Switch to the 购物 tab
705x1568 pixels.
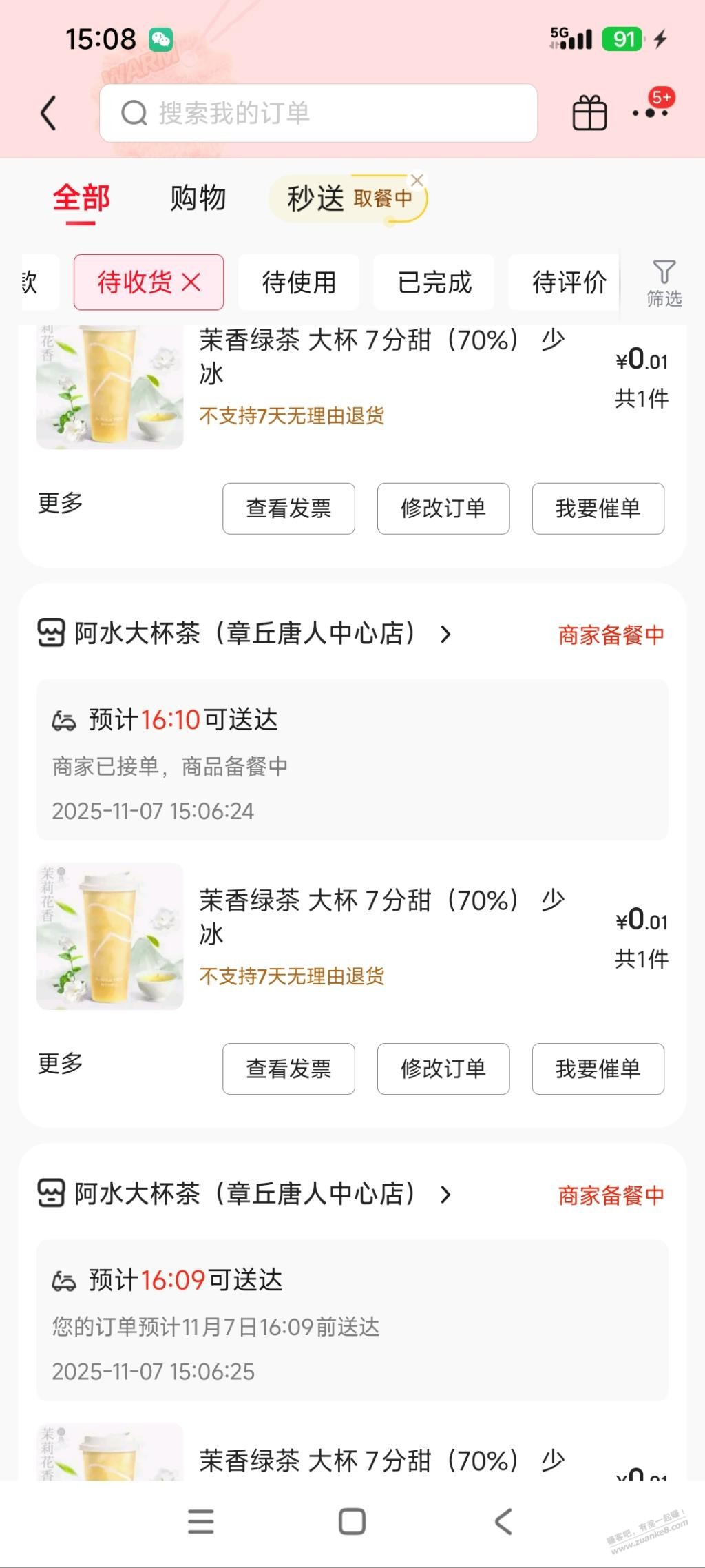[198, 199]
